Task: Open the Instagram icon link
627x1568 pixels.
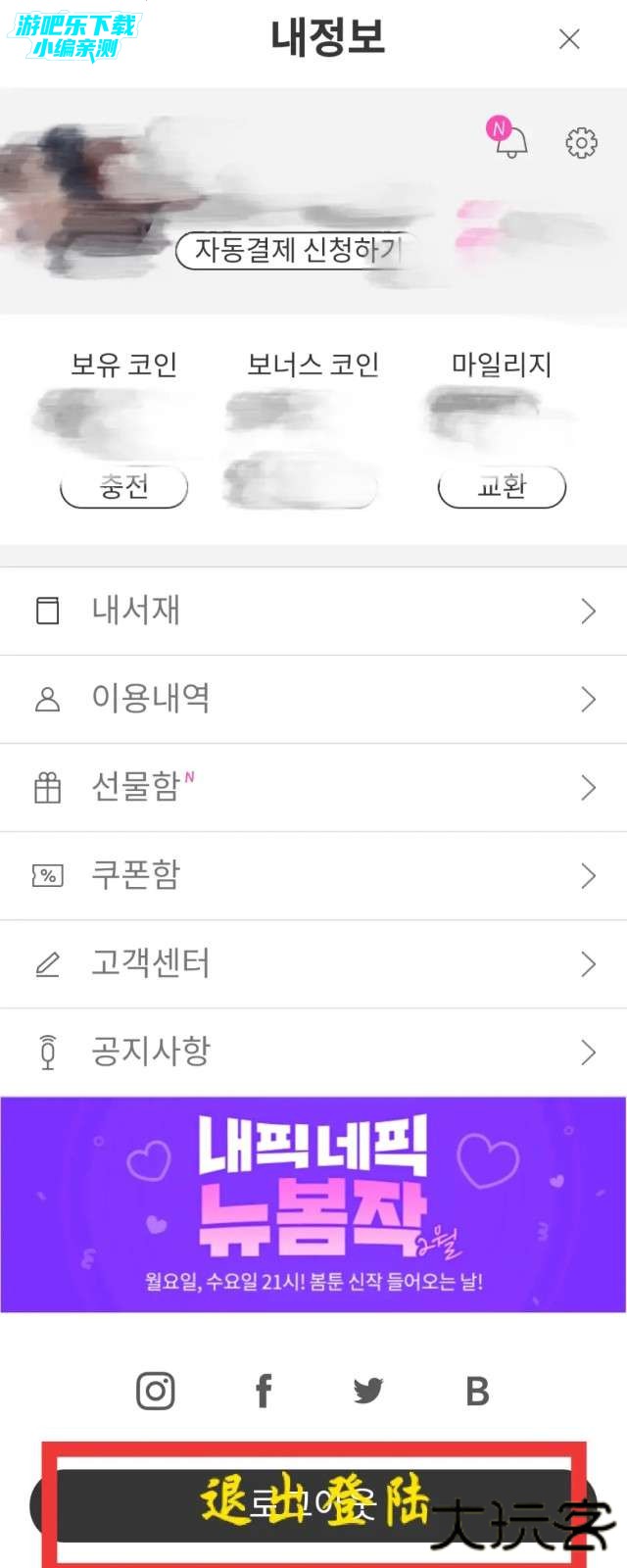Action: pos(155,1391)
